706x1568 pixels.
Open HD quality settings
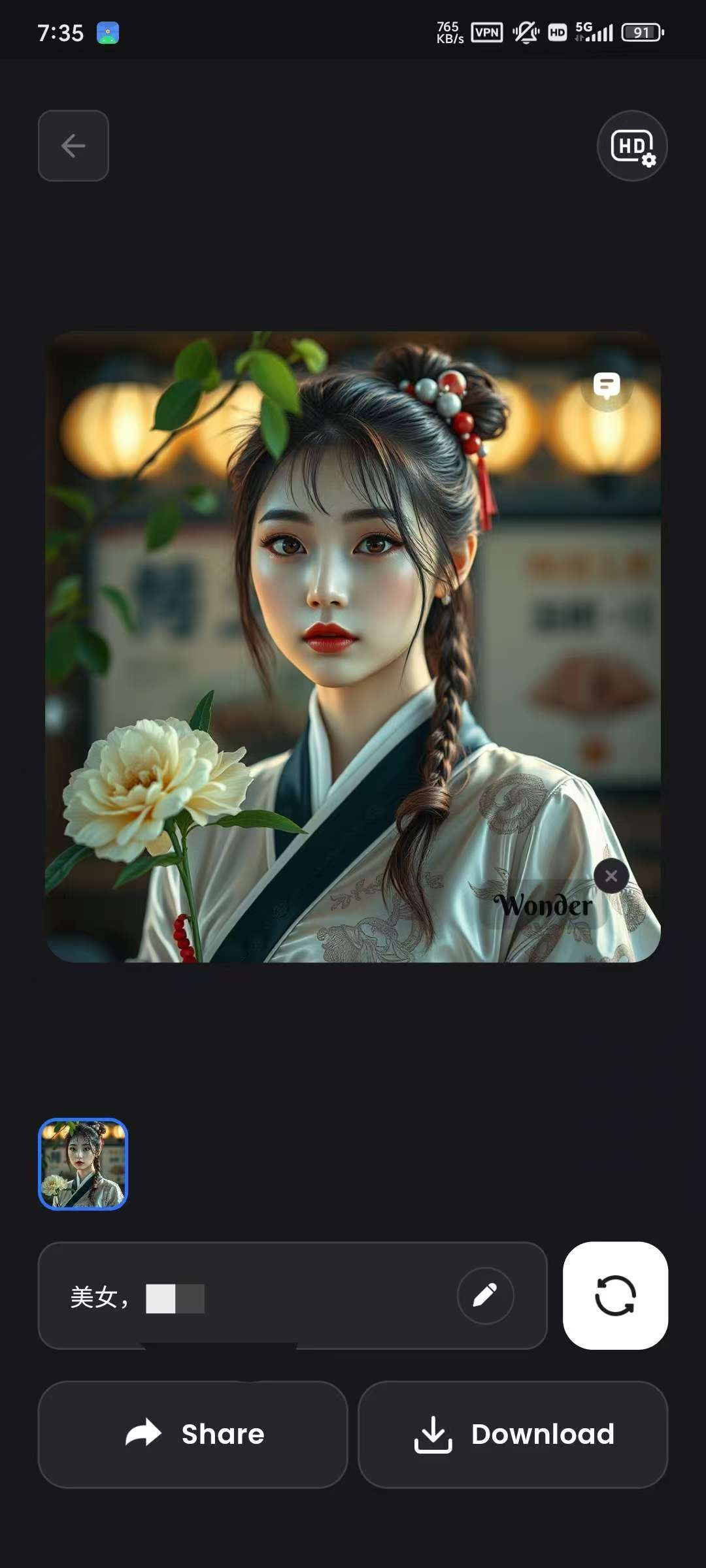(x=631, y=146)
